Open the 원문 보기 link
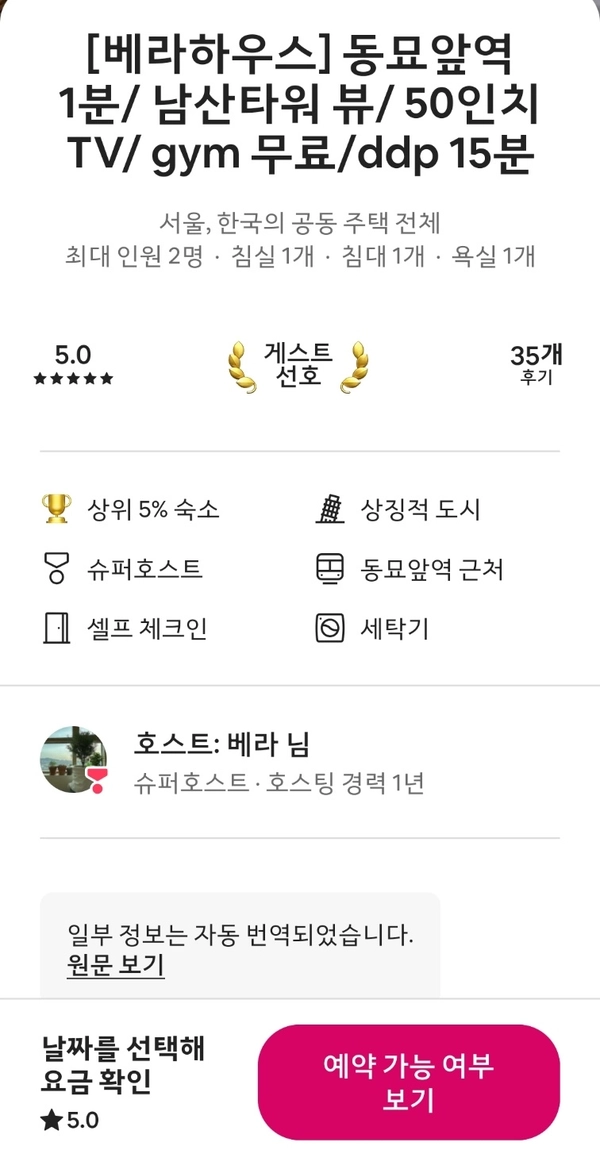600x1169 pixels. click(115, 965)
